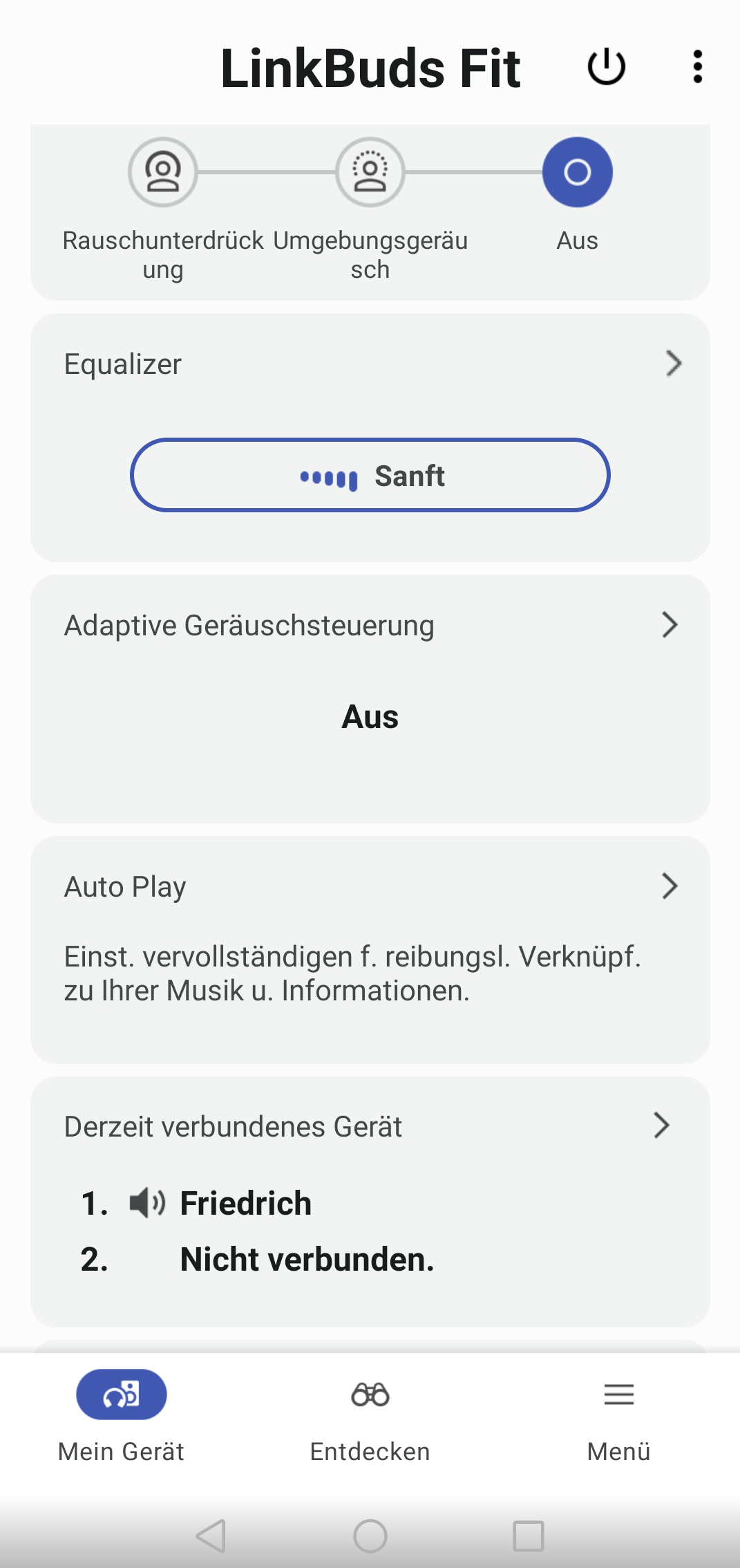The width and height of the screenshot is (740, 1568).
Task: Select the Aus sound mode
Action: [x=578, y=172]
